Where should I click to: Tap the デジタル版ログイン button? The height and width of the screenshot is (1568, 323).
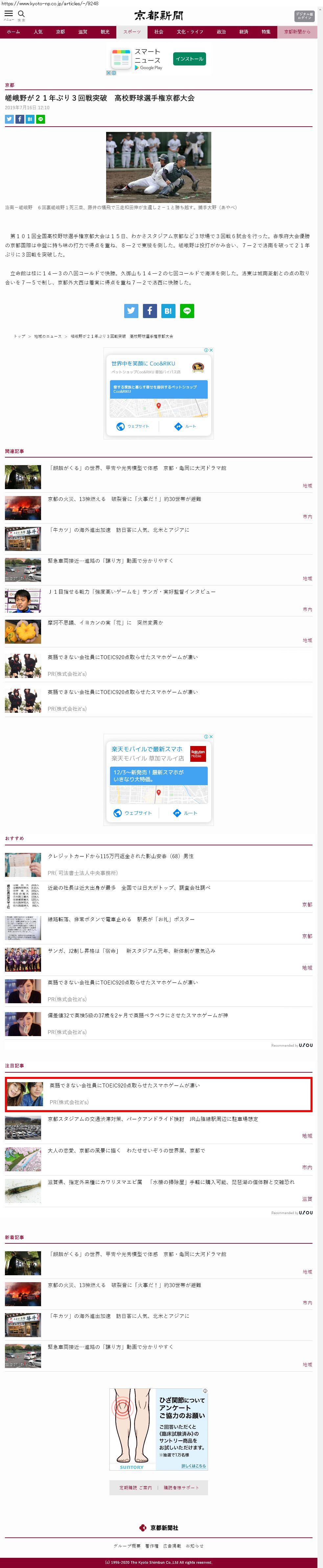click(304, 16)
